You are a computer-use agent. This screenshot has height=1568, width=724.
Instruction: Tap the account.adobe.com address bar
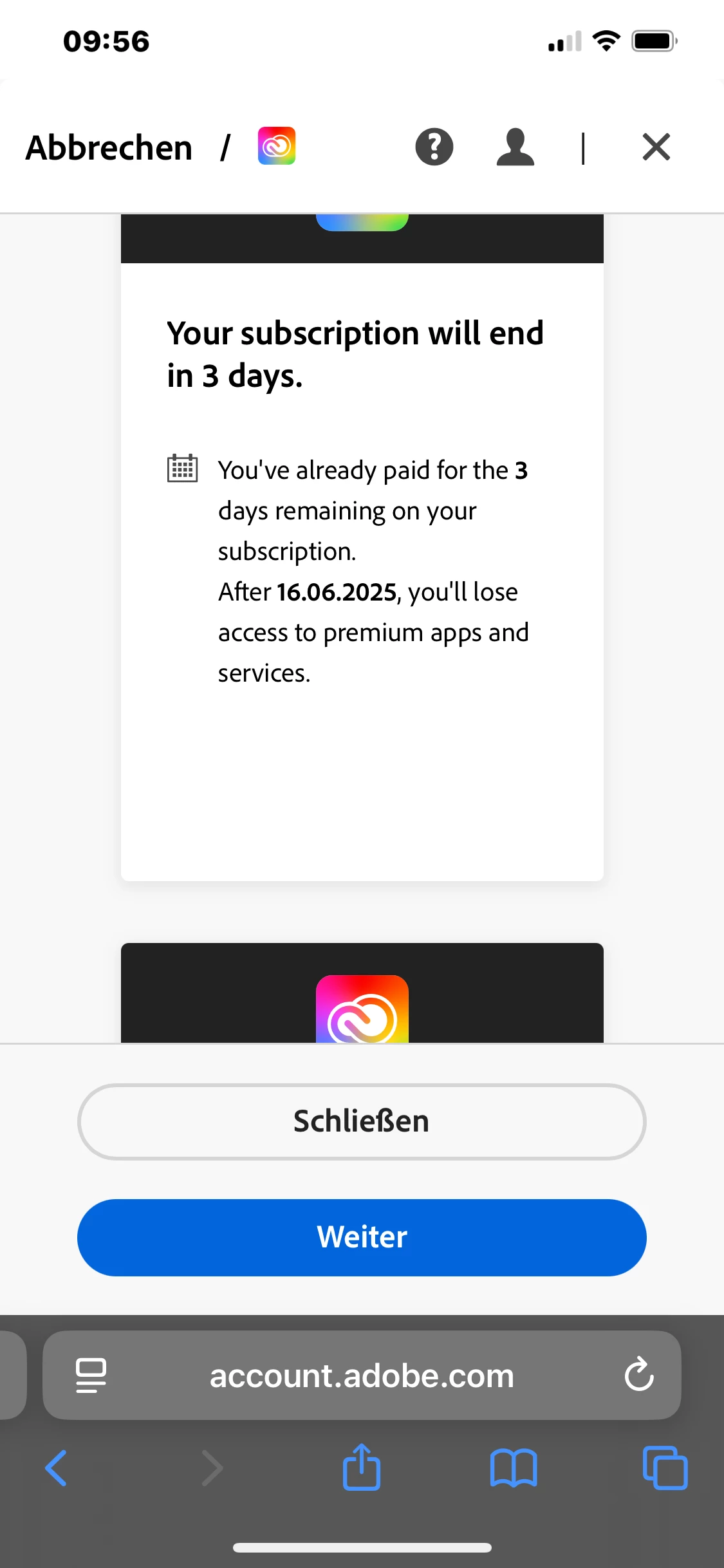click(362, 1376)
